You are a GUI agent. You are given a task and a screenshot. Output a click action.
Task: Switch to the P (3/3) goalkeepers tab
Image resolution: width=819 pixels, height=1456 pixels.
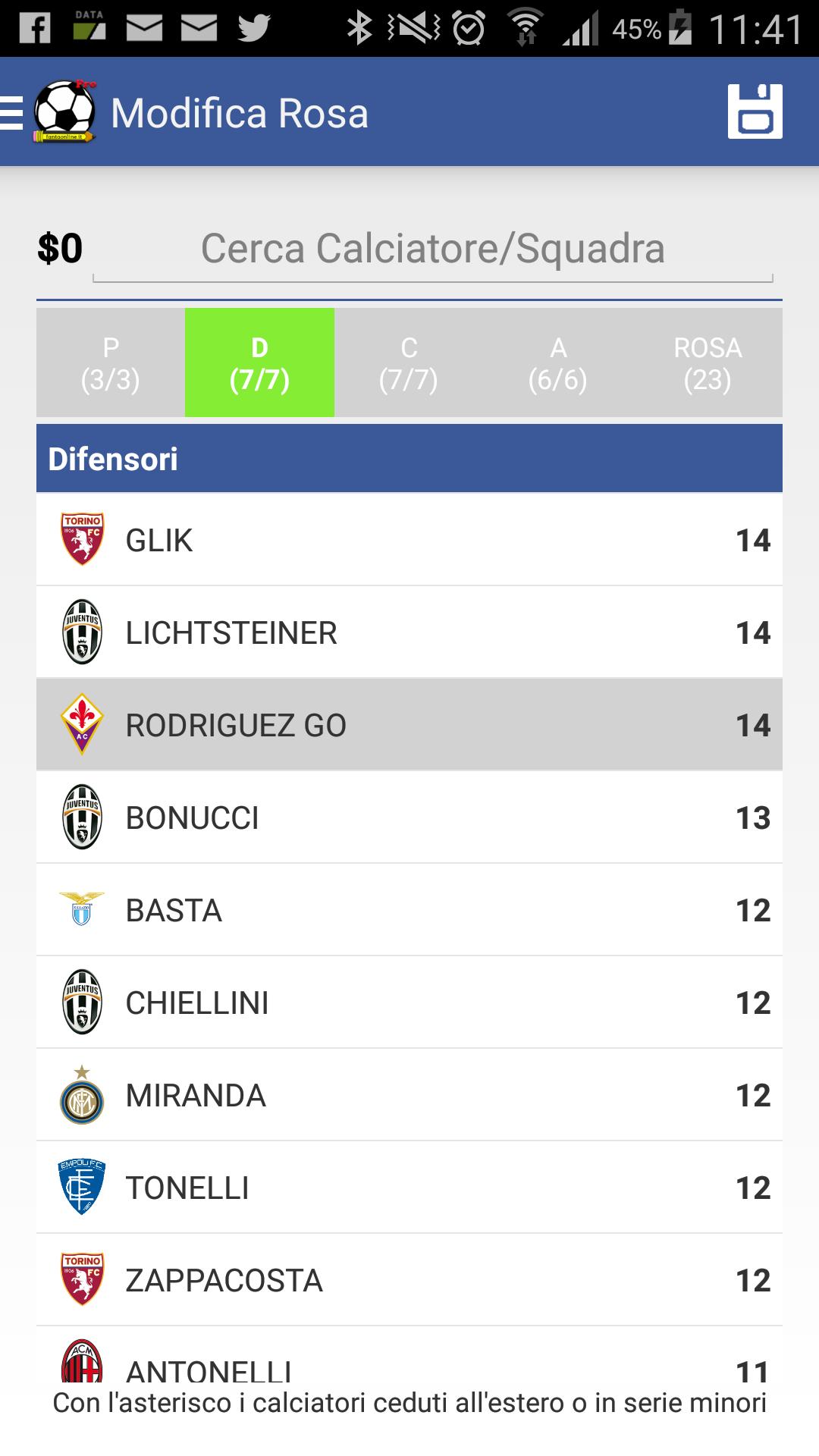click(110, 362)
